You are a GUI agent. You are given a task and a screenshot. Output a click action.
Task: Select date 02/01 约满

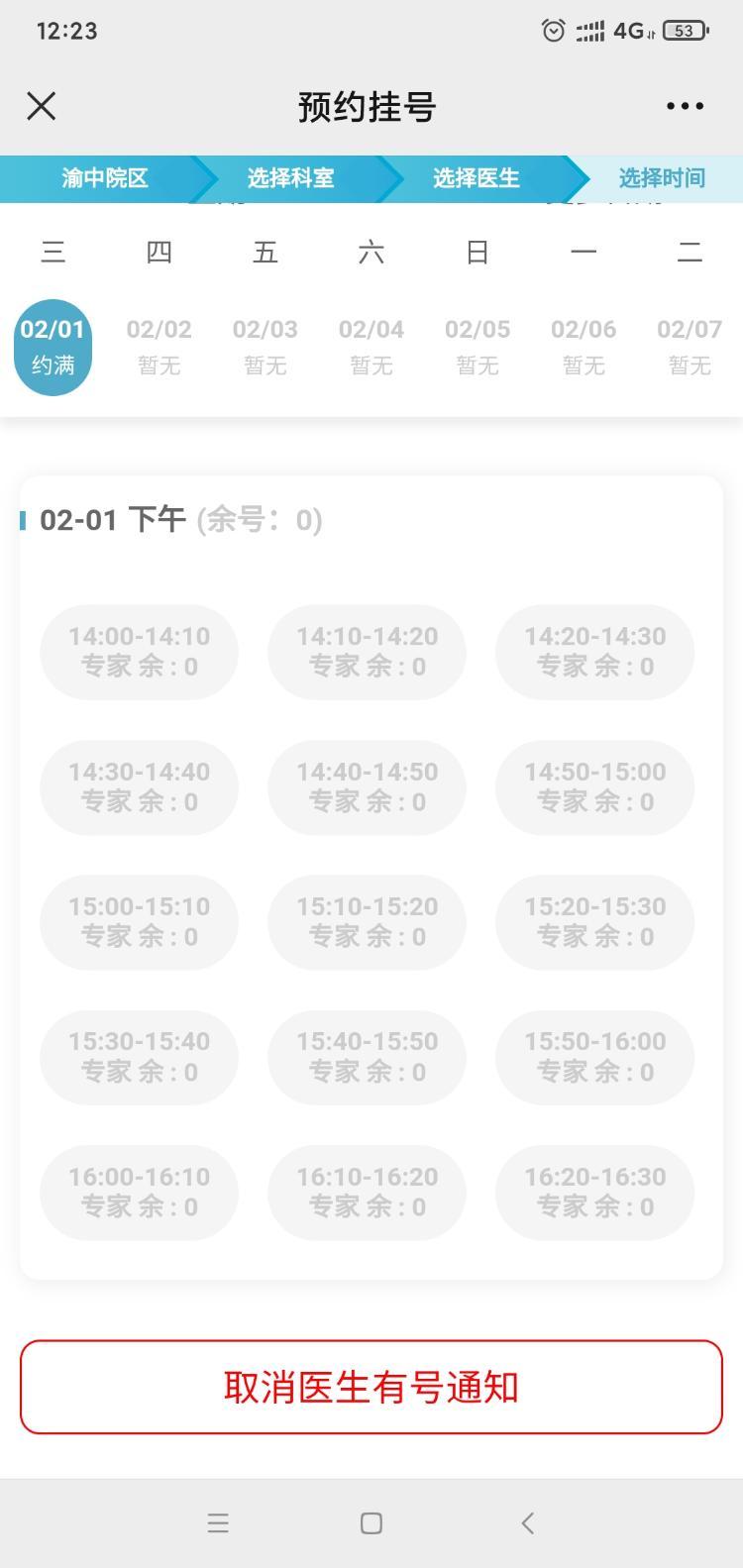(x=53, y=347)
